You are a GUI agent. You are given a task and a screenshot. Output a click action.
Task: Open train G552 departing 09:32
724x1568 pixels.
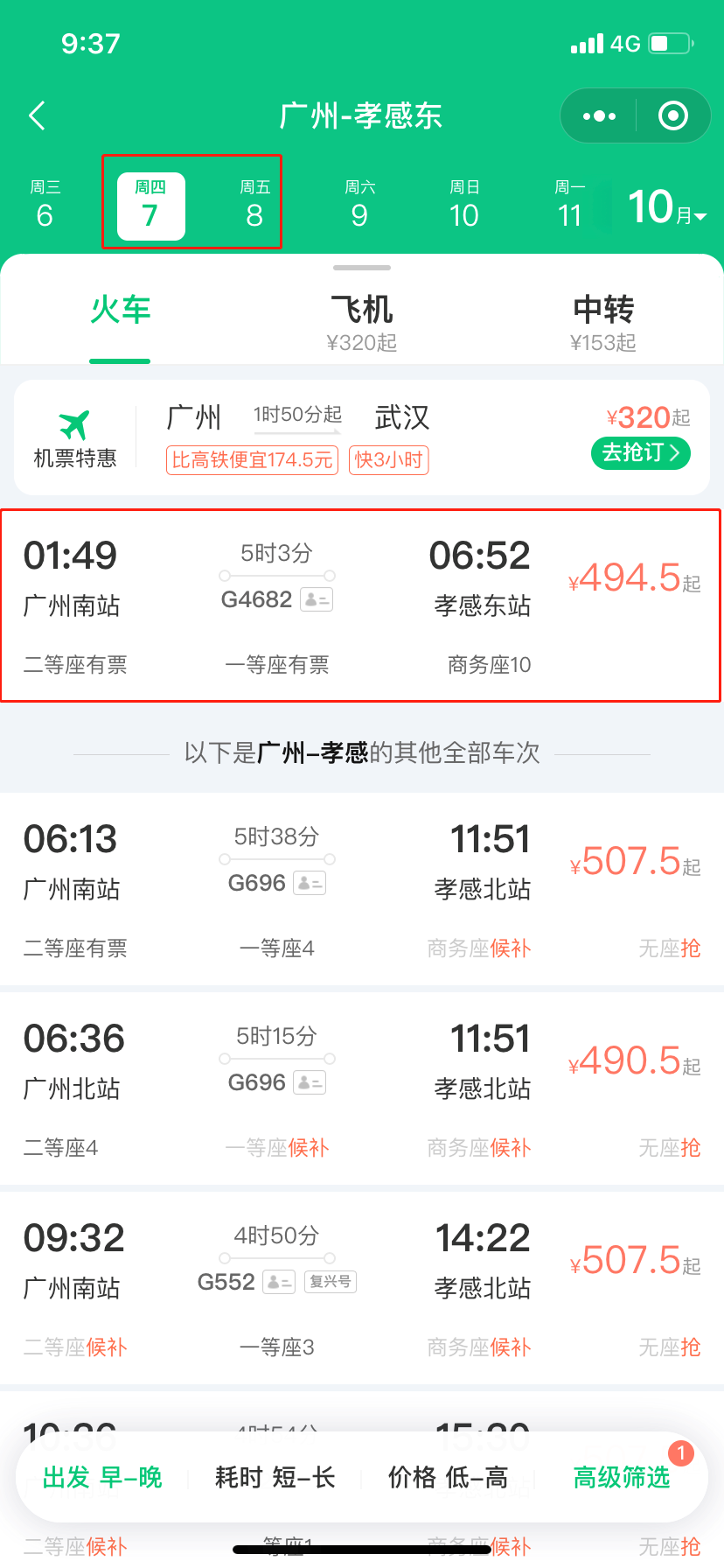pos(361,1288)
